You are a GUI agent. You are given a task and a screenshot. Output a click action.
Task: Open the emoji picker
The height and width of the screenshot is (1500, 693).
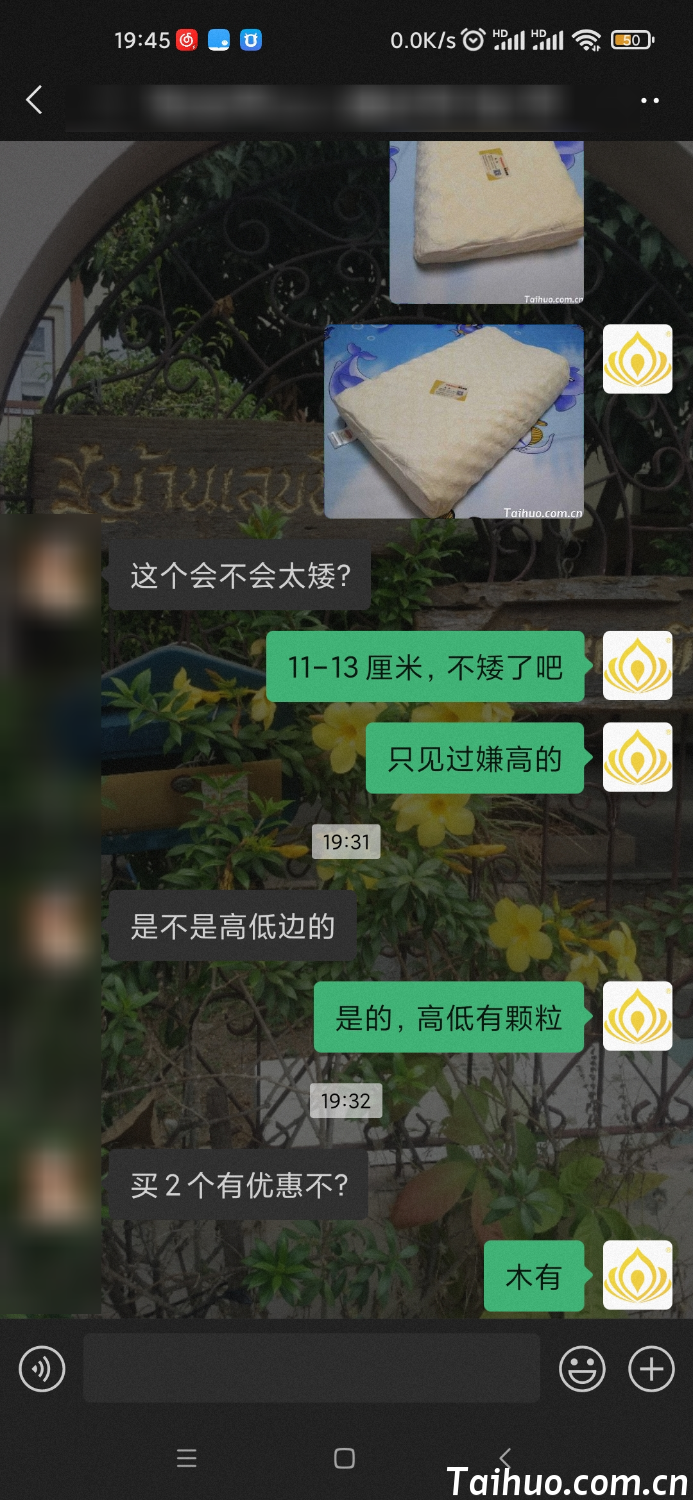(582, 1369)
